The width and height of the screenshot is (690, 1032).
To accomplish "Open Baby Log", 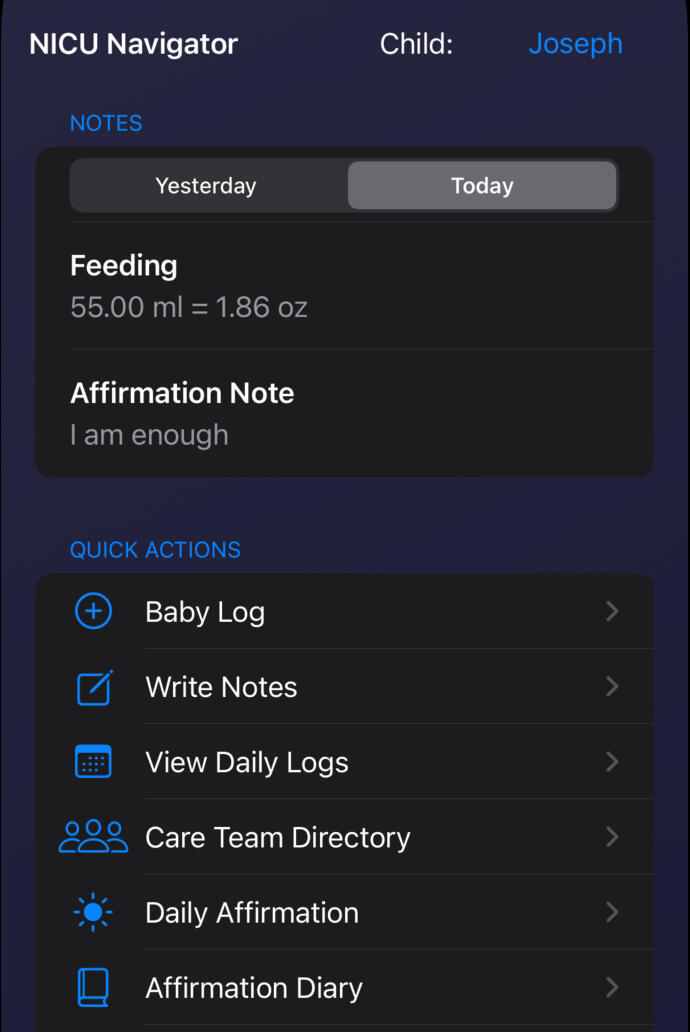I will point(344,612).
